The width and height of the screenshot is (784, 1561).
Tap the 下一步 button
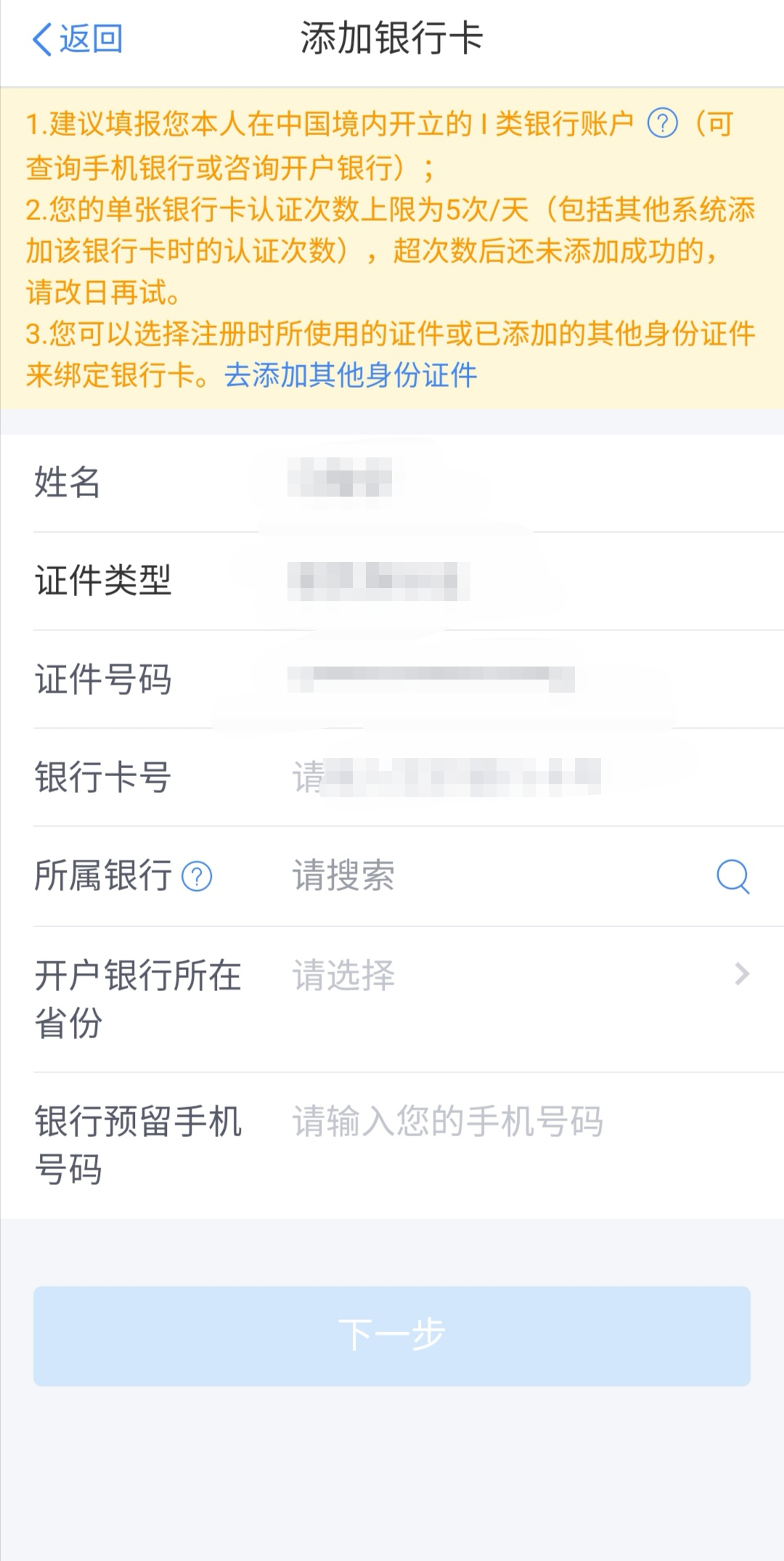point(392,1336)
